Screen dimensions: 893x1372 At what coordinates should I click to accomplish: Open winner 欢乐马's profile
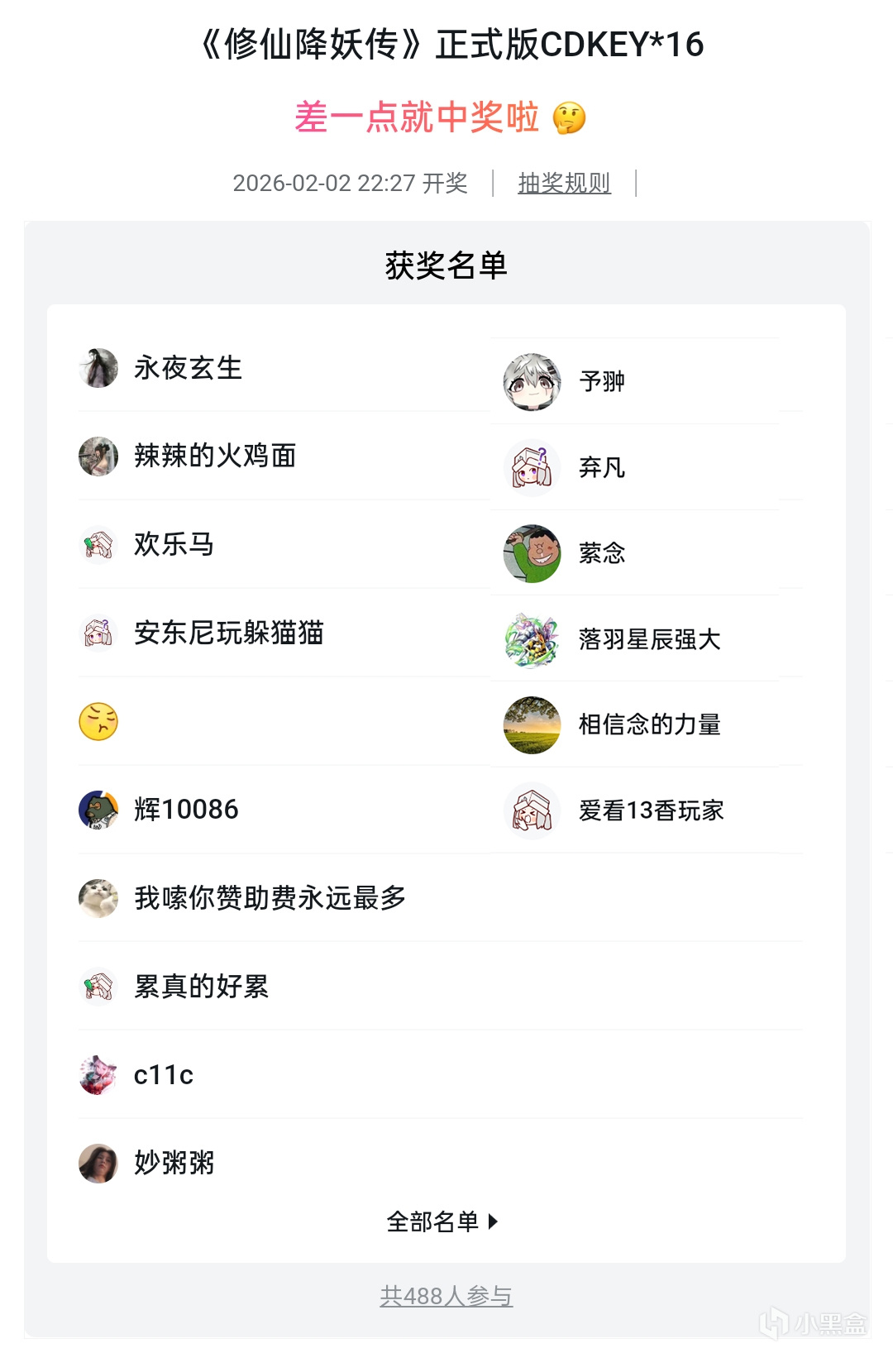(174, 544)
